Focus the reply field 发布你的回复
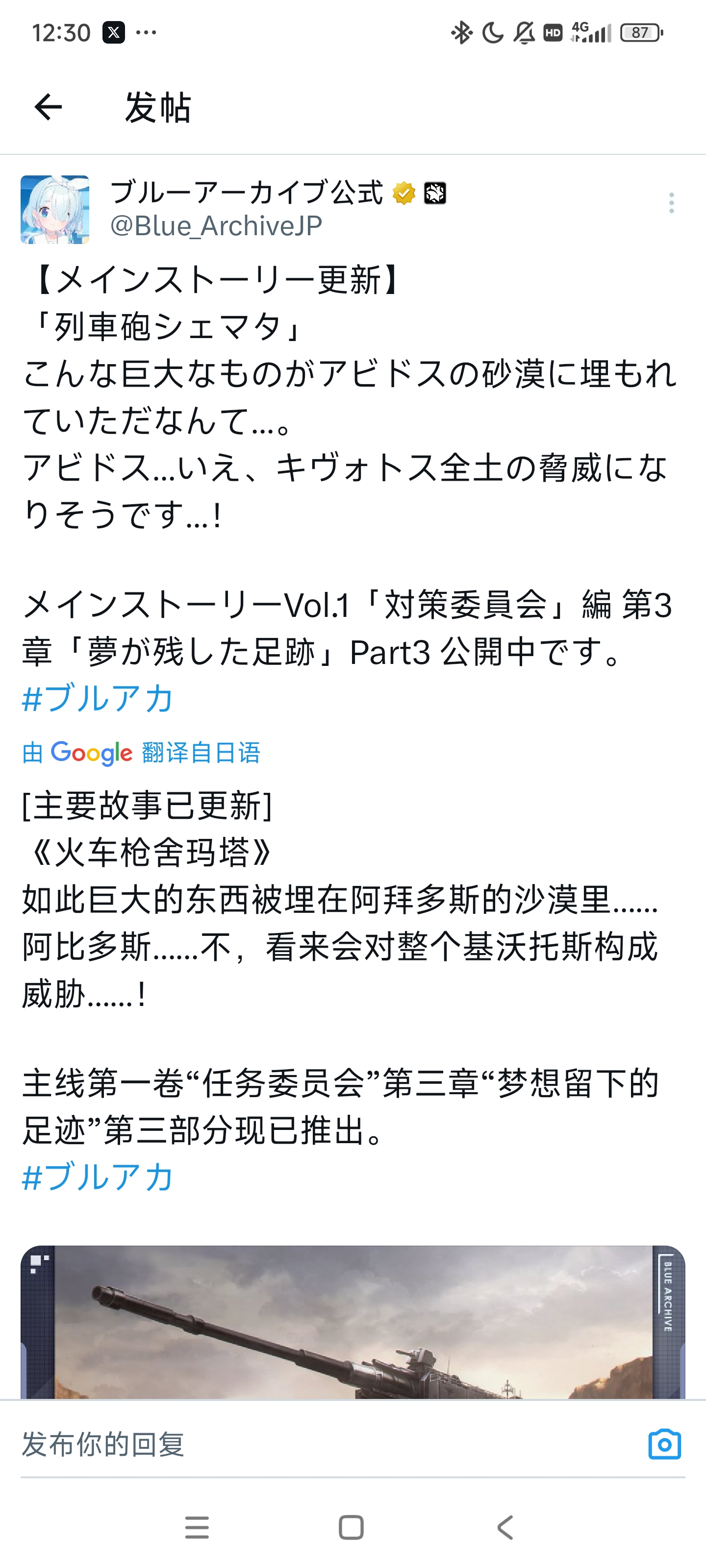The height and width of the screenshot is (1568, 706). 304,1445
